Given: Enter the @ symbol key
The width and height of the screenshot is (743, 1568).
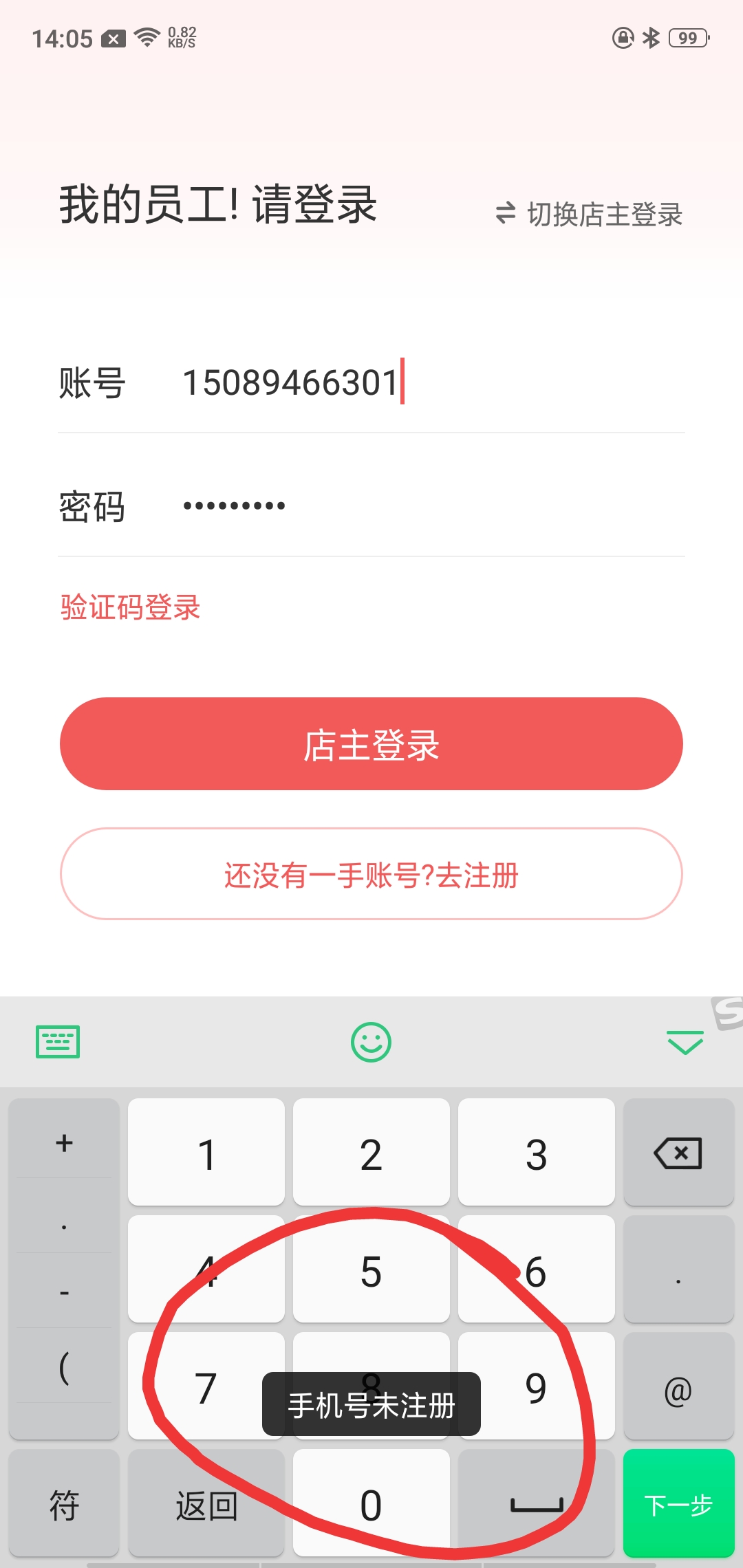Looking at the screenshot, I should (678, 1386).
